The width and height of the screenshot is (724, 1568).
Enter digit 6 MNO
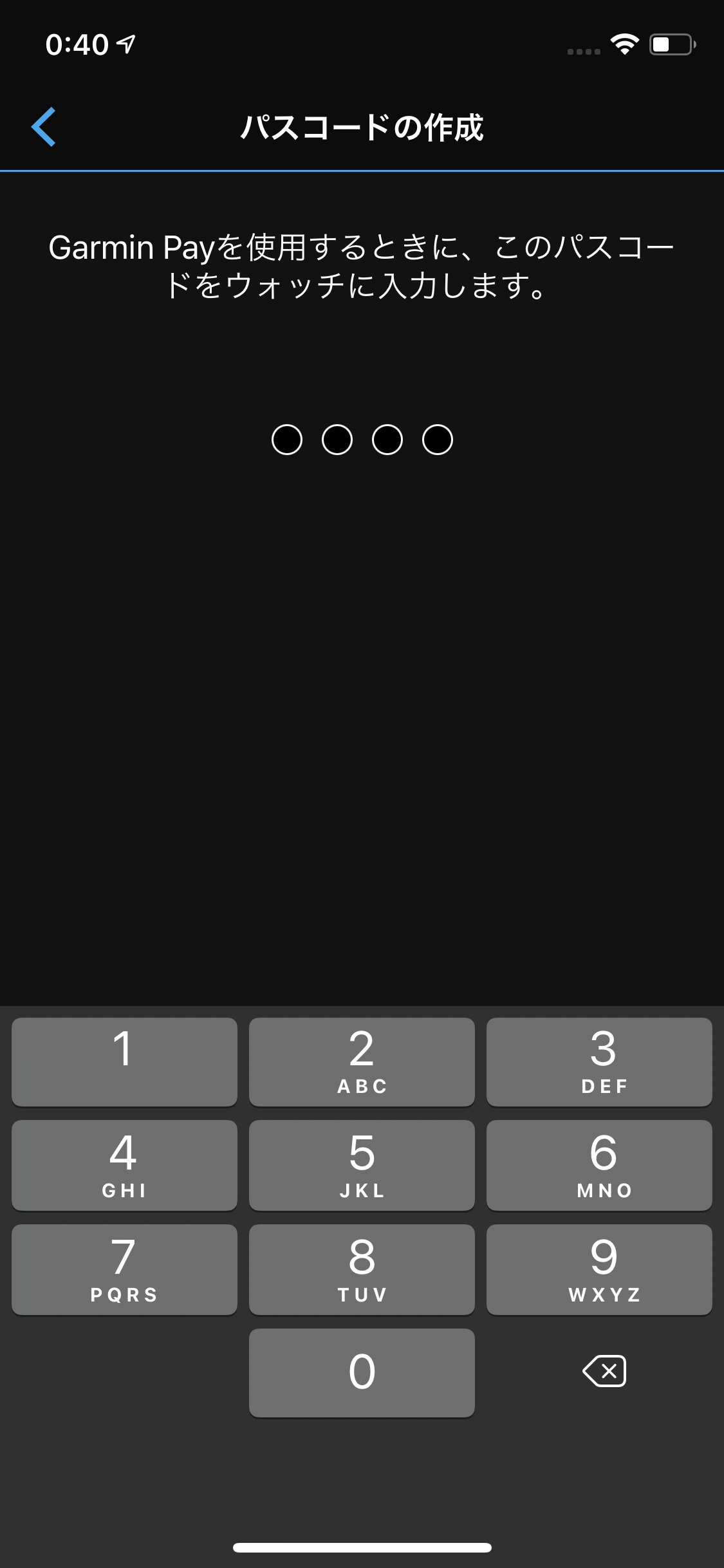tap(599, 1165)
